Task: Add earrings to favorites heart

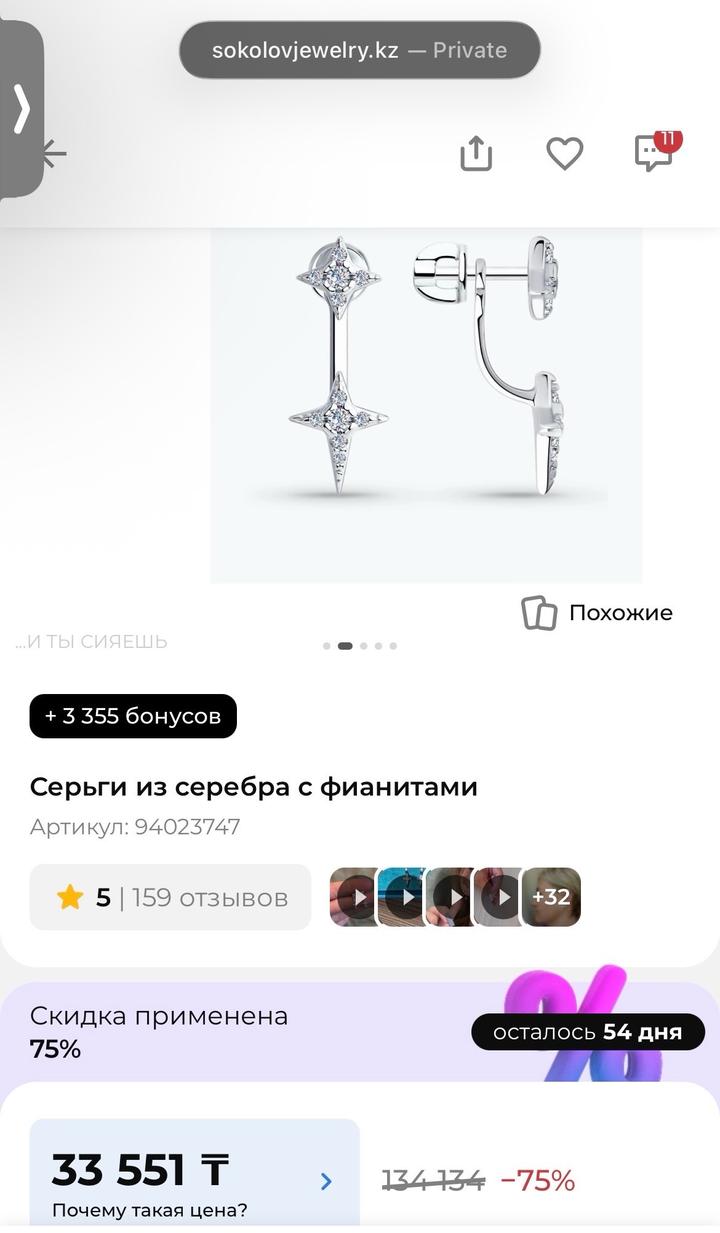Action: pos(564,153)
